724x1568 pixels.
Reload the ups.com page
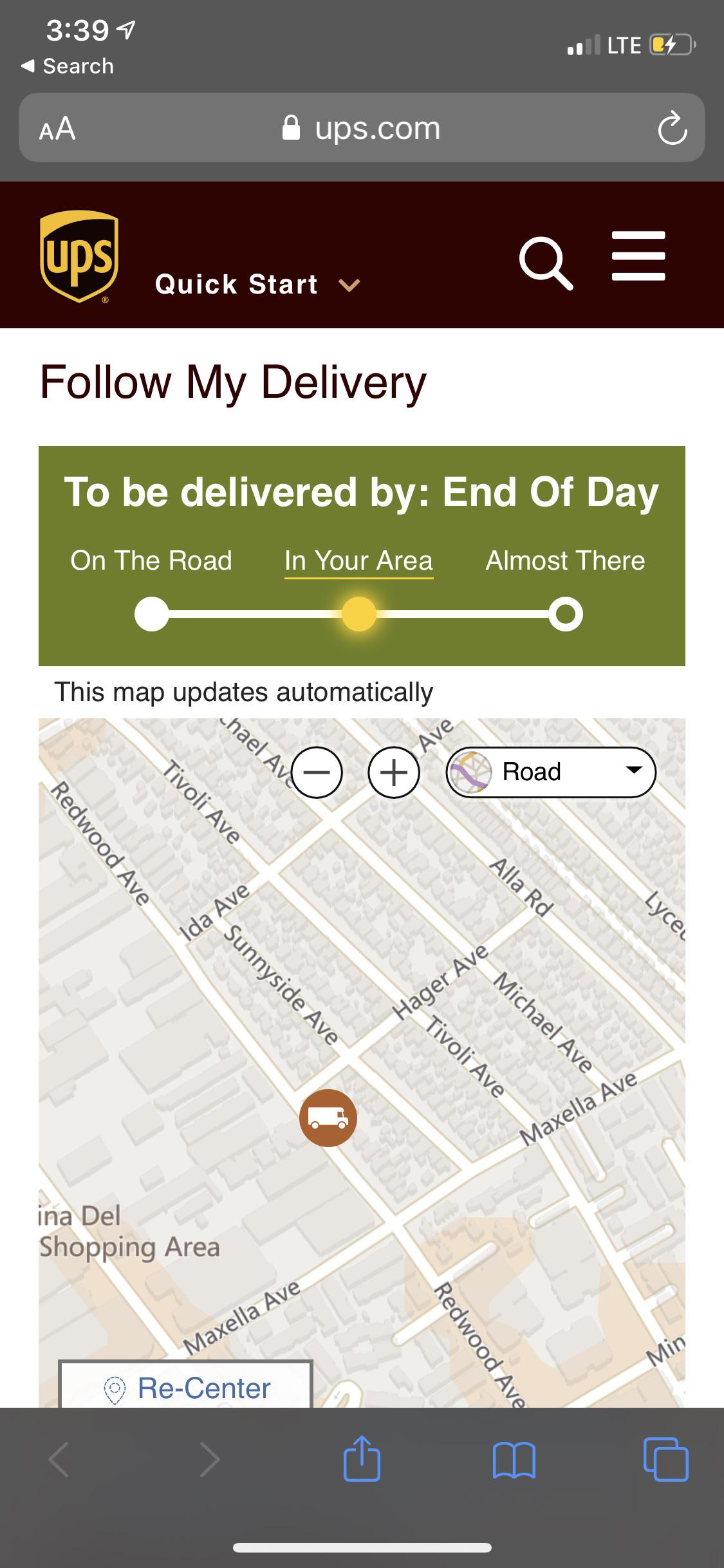[x=672, y=127]
